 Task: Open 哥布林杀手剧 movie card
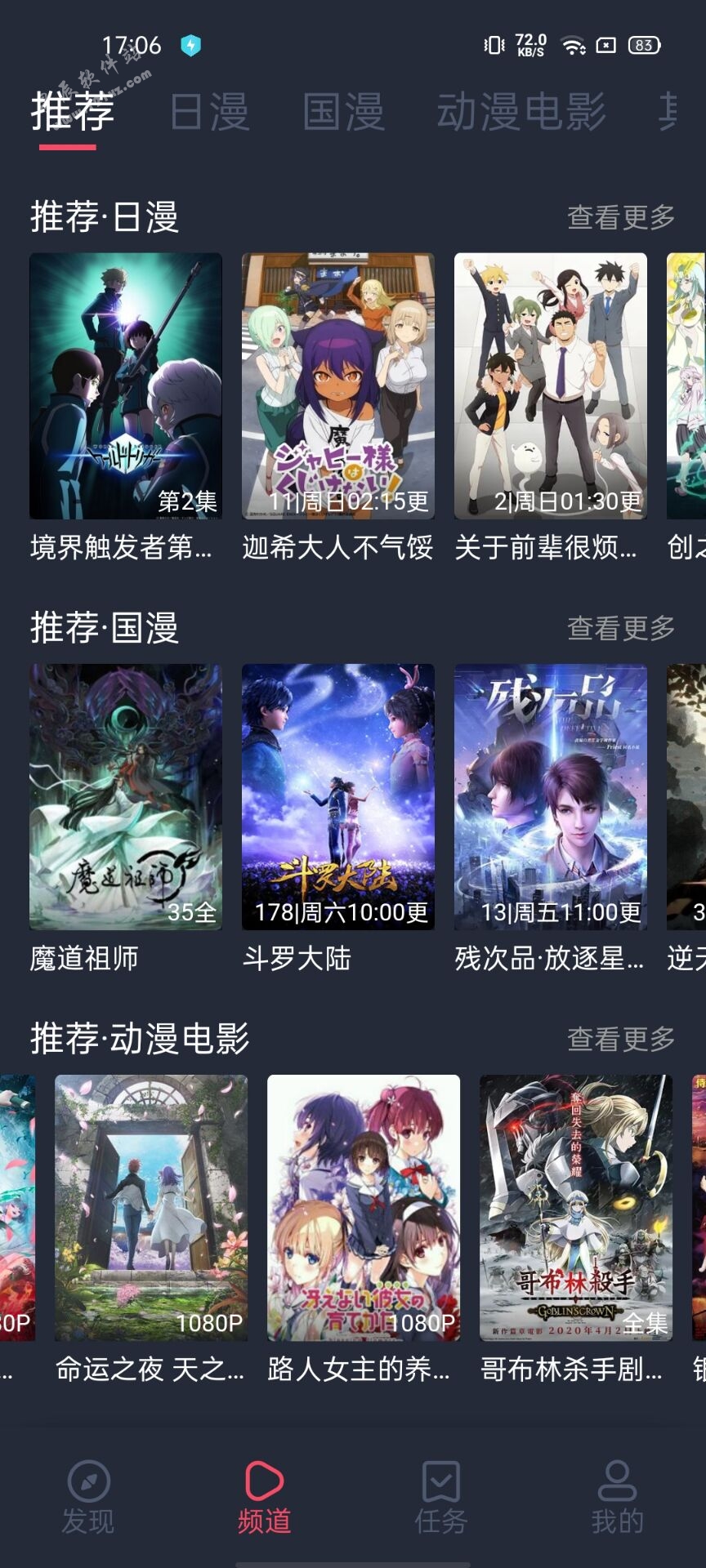point(576,1208)
